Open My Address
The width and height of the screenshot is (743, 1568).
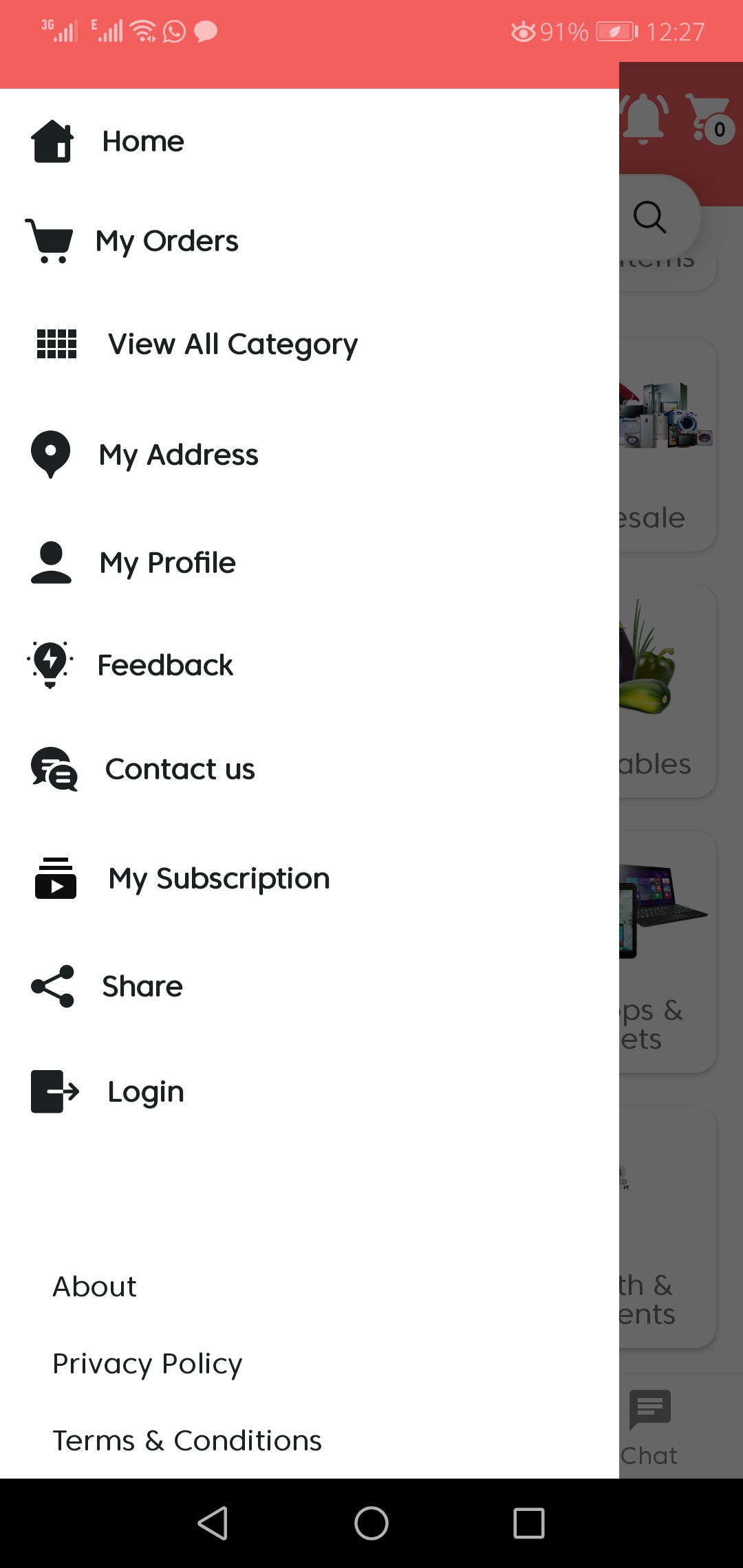(x=178, y=455)
